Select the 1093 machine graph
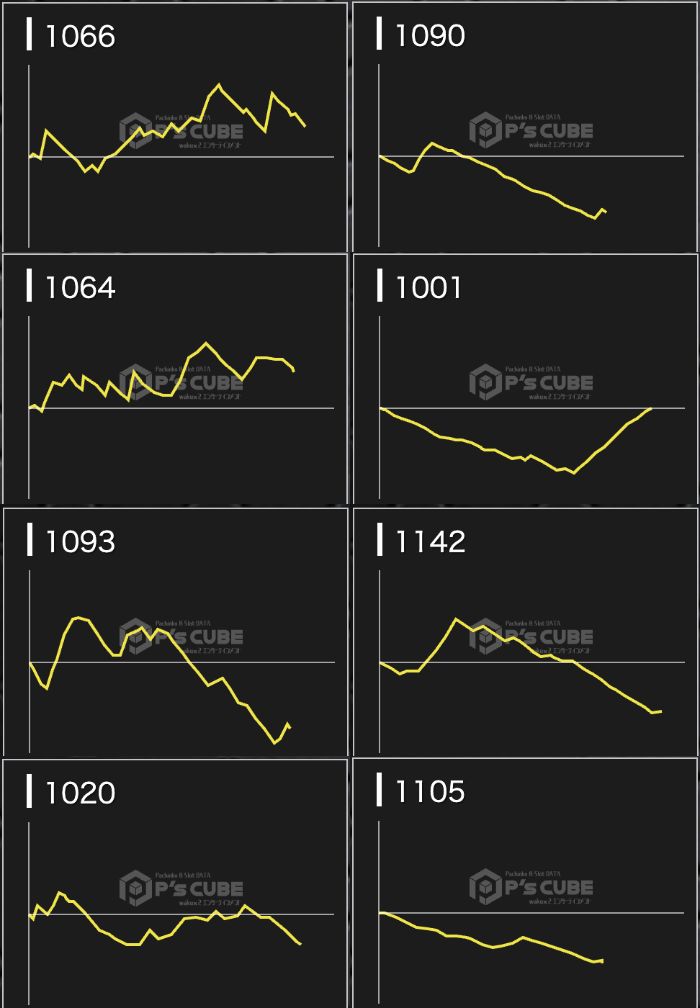Viewport: 700px width, 1008px height. 174,632
